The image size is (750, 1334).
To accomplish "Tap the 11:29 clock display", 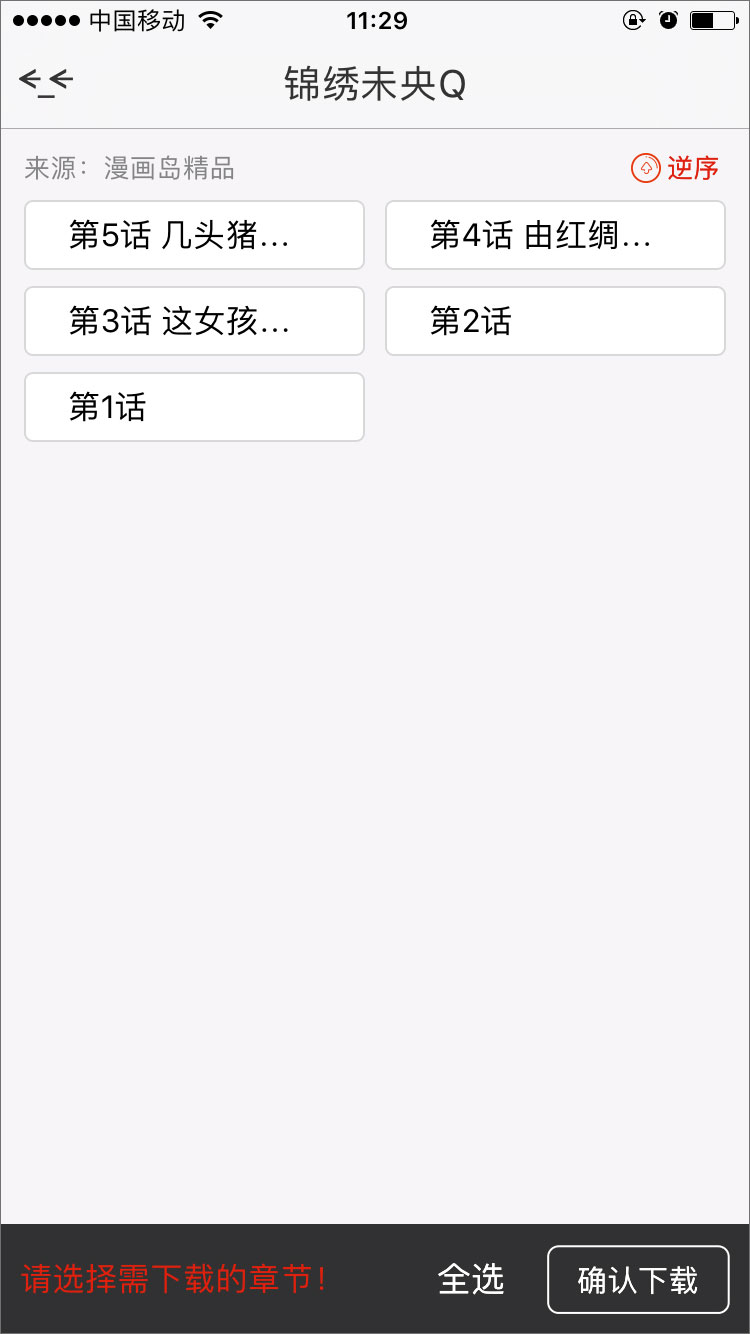I will (375, 20).
